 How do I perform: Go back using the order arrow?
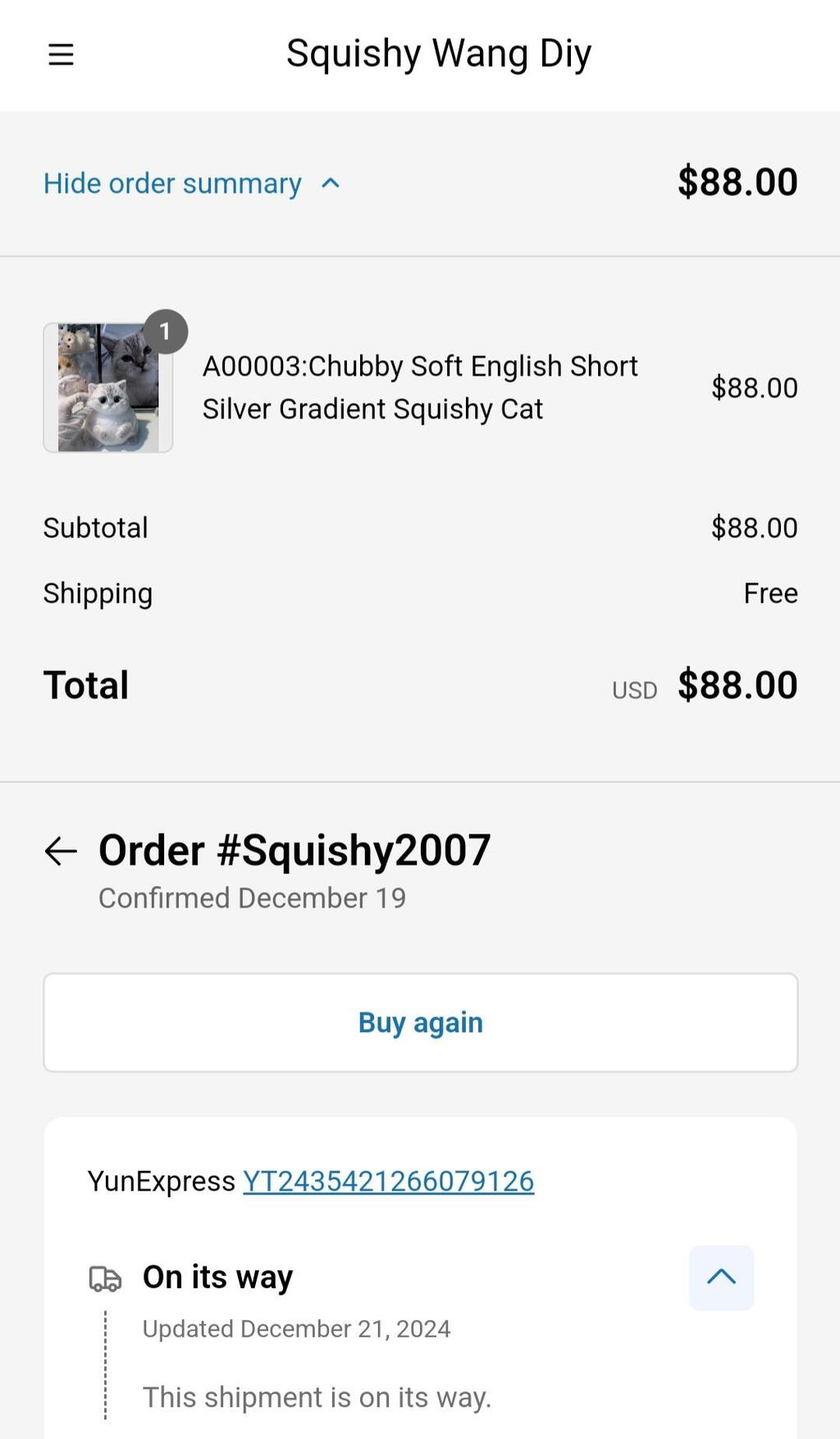[61, 851]
